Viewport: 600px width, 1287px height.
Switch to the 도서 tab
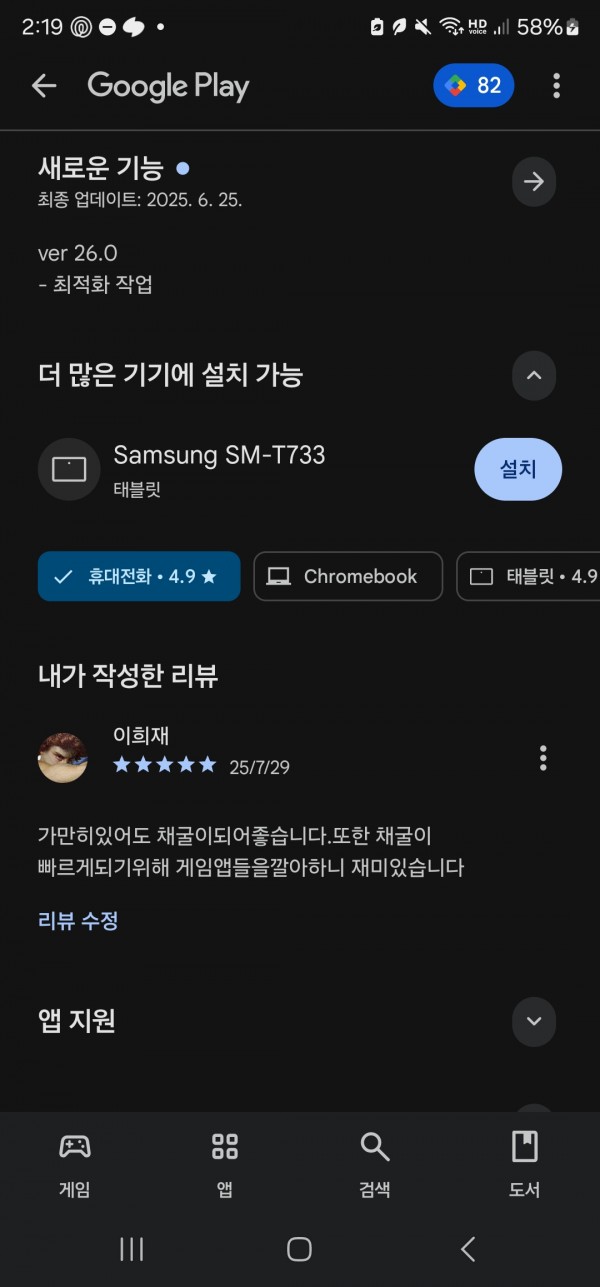click(525, 1163)
